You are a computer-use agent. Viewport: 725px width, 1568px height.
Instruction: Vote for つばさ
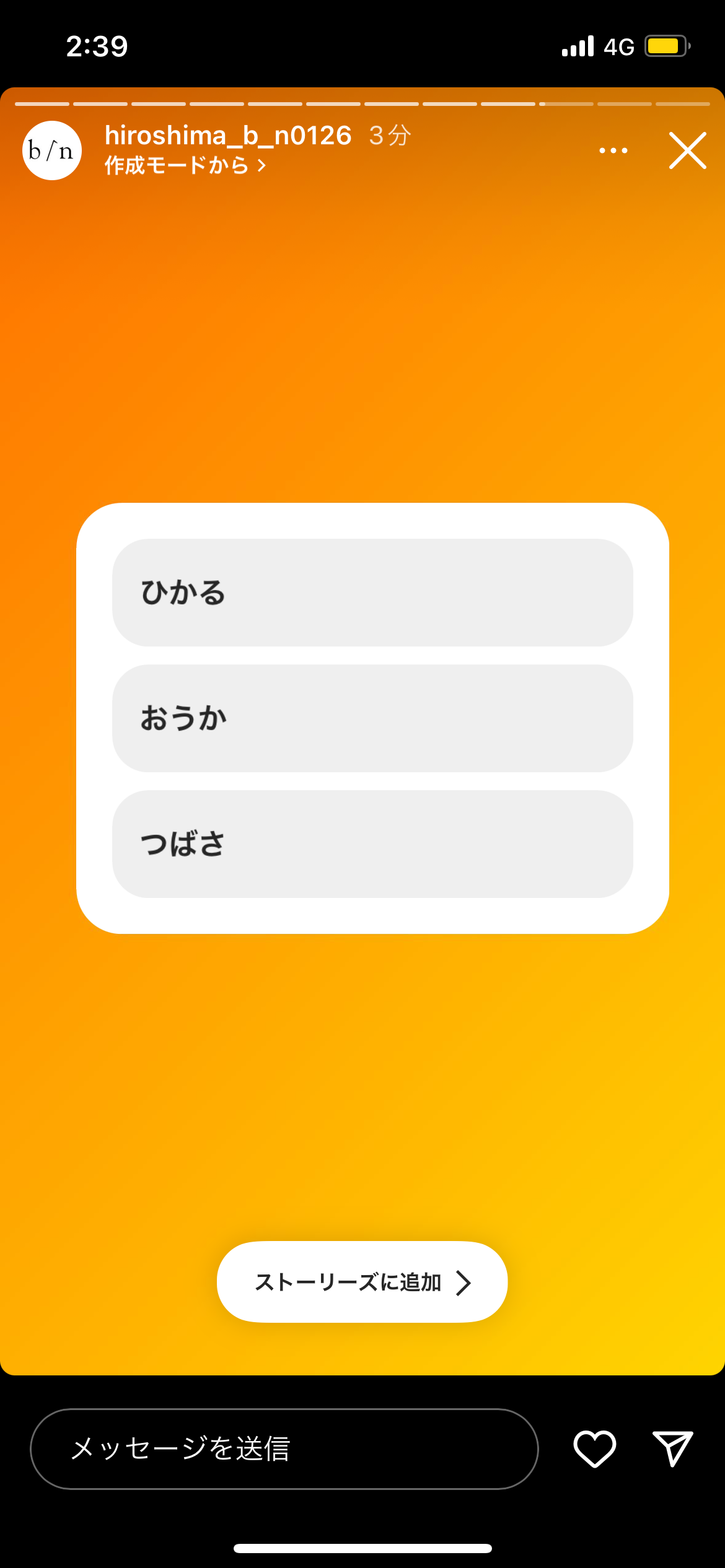tap(372, 844)
